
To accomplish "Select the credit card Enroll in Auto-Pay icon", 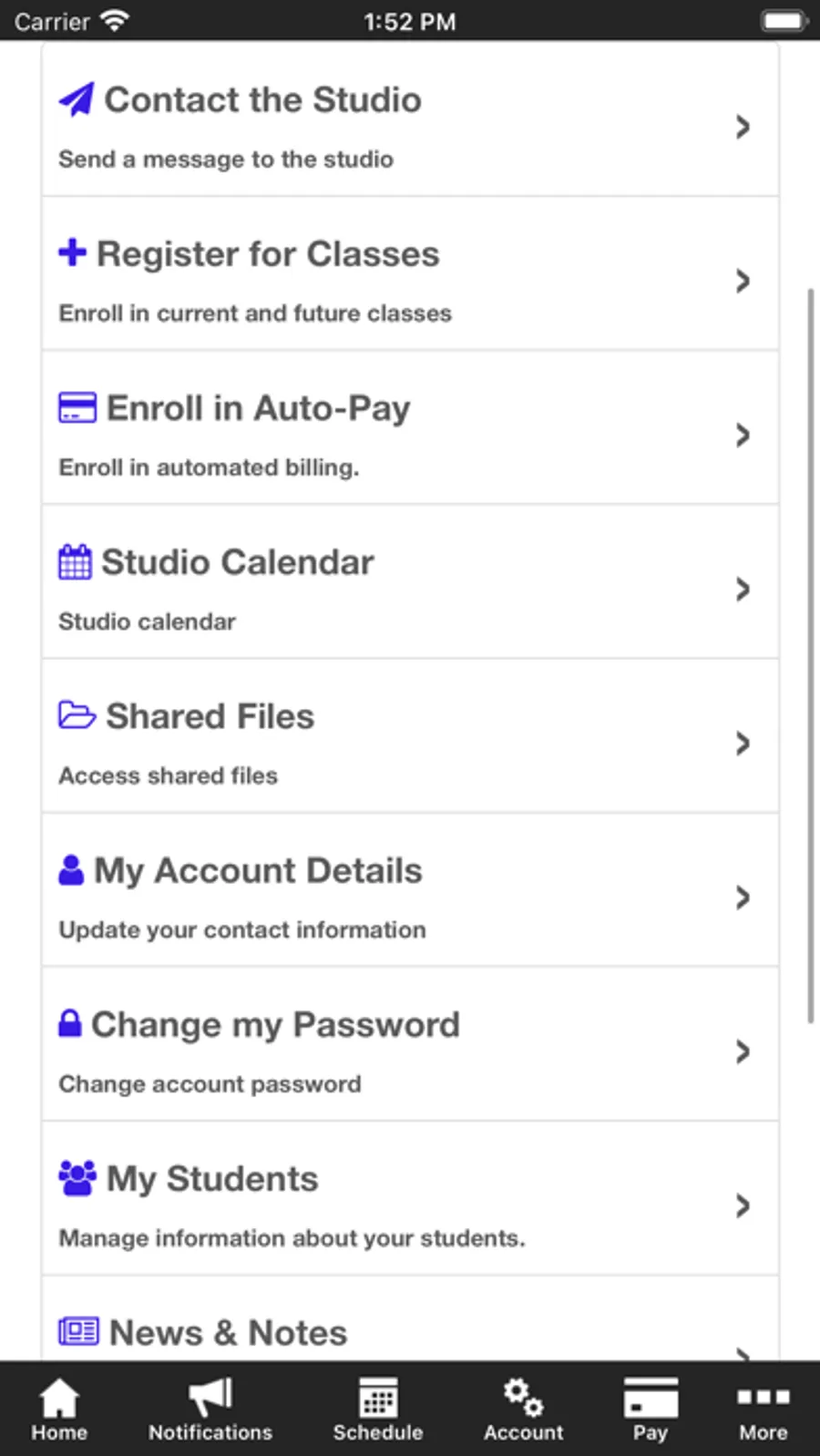I will 77,407.
